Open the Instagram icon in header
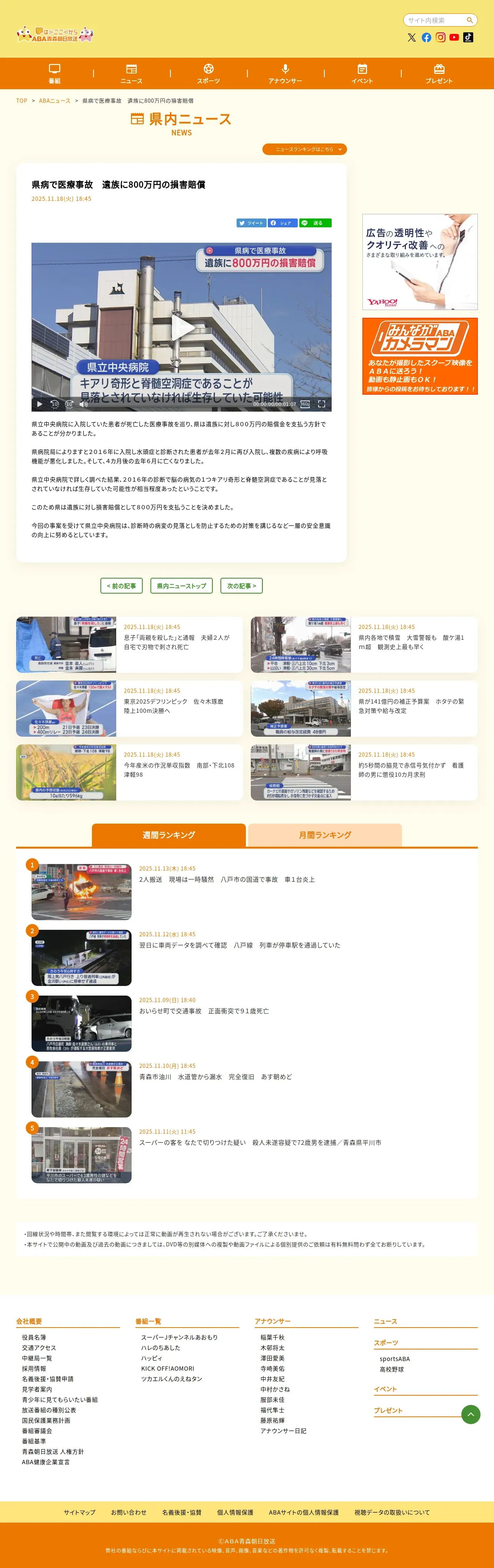 441,37
